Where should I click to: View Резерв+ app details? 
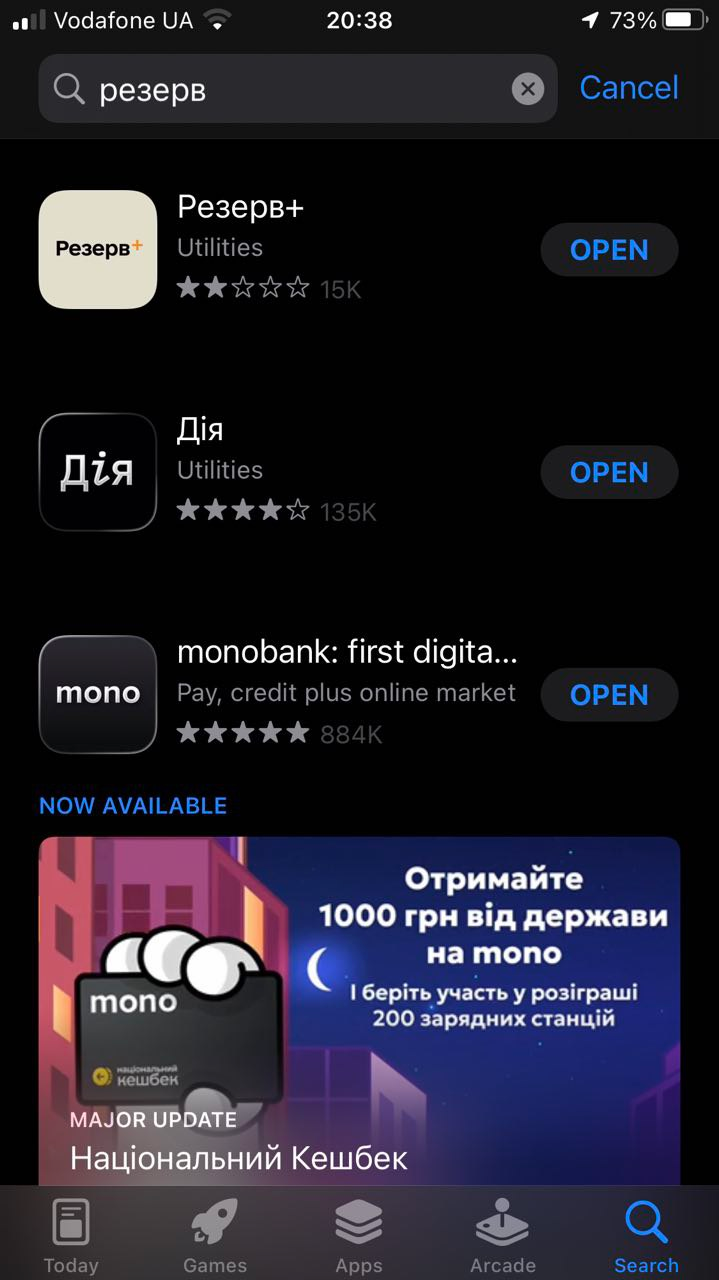click(98, 250)
